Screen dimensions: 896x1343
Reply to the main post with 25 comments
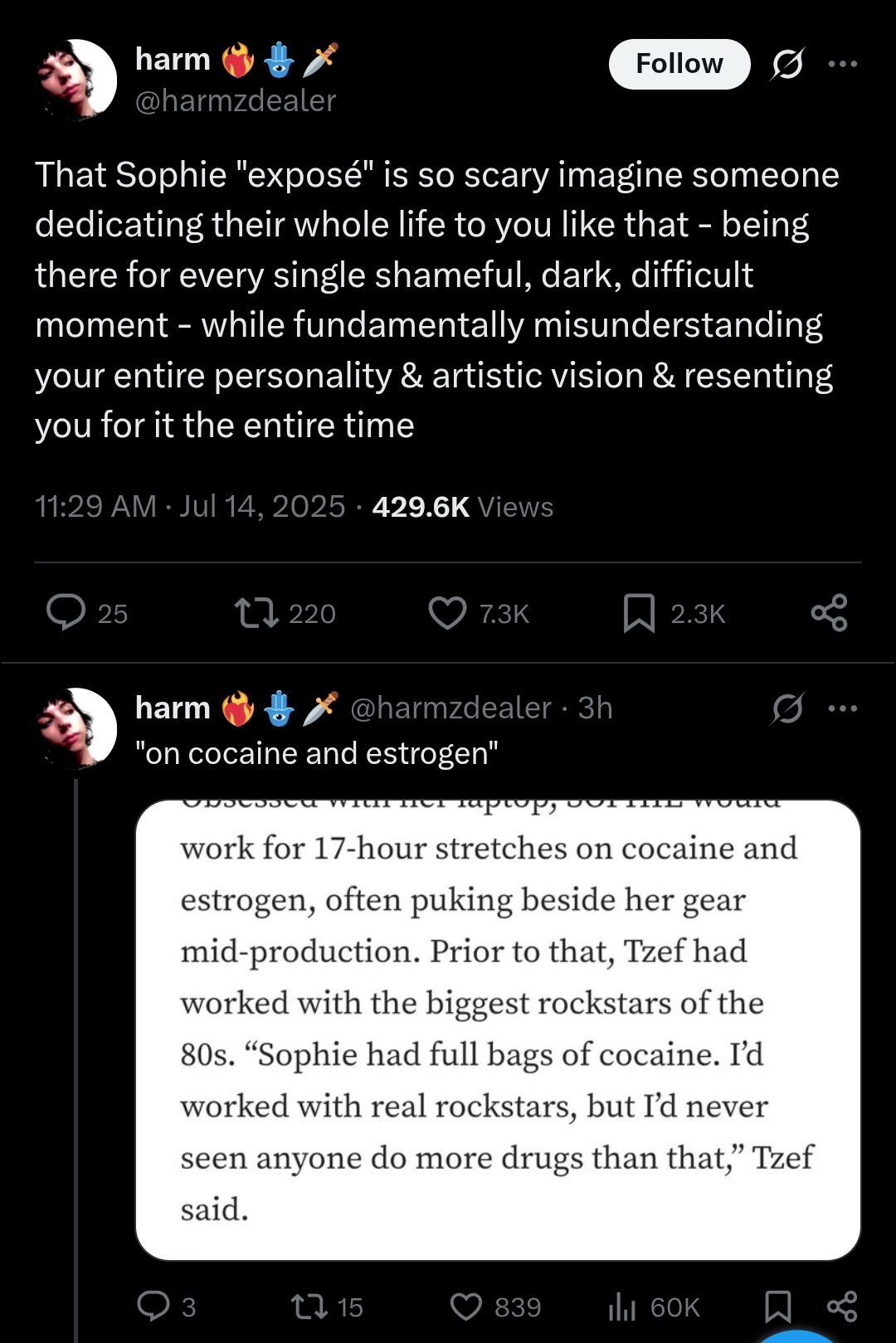pyautogui.click(x=66, y=613)
